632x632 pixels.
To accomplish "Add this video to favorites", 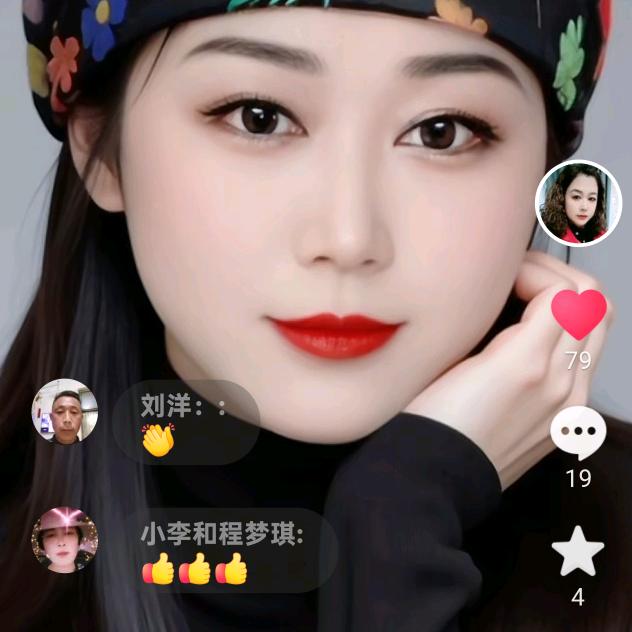I will (578, 553).
